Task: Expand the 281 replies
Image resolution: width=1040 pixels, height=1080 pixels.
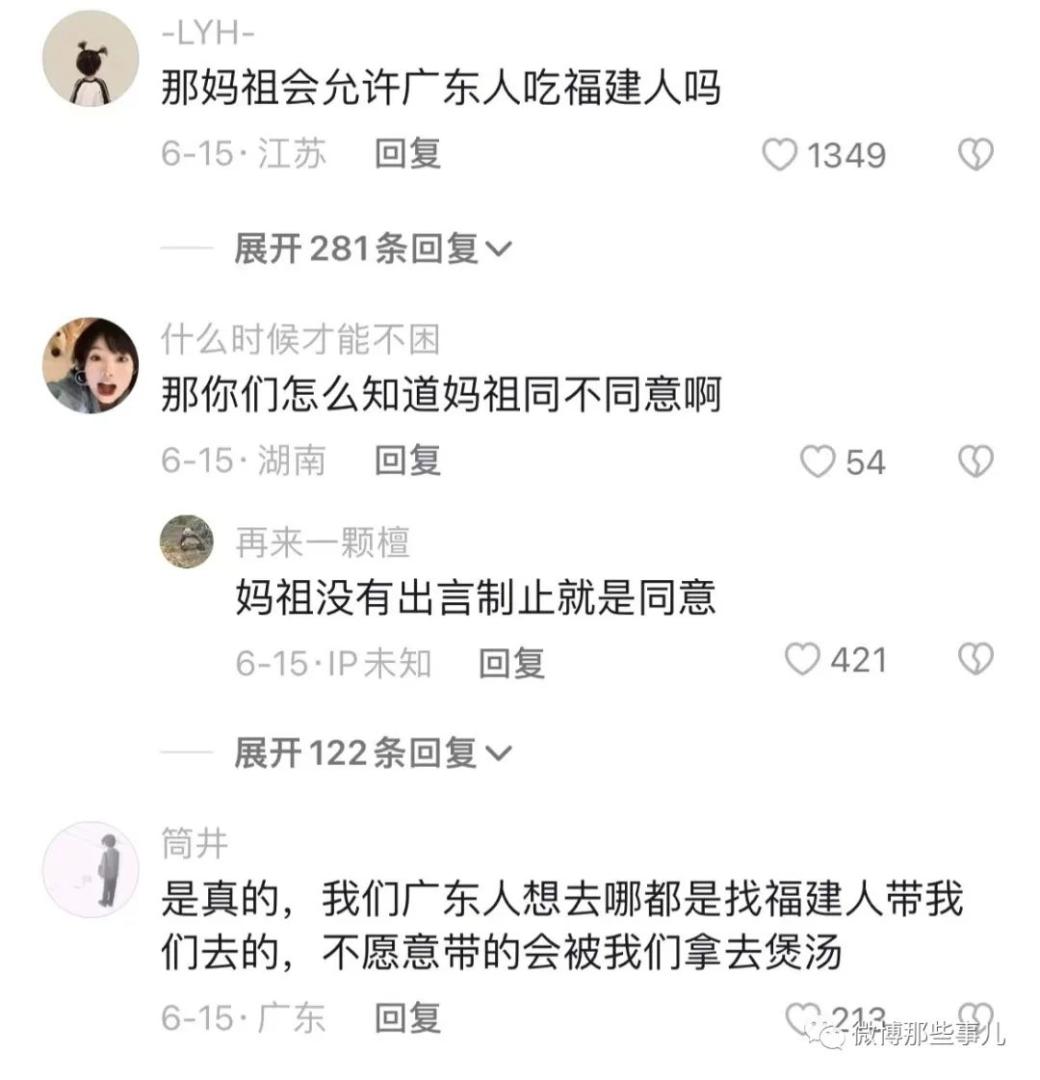Action: point(371,249)
